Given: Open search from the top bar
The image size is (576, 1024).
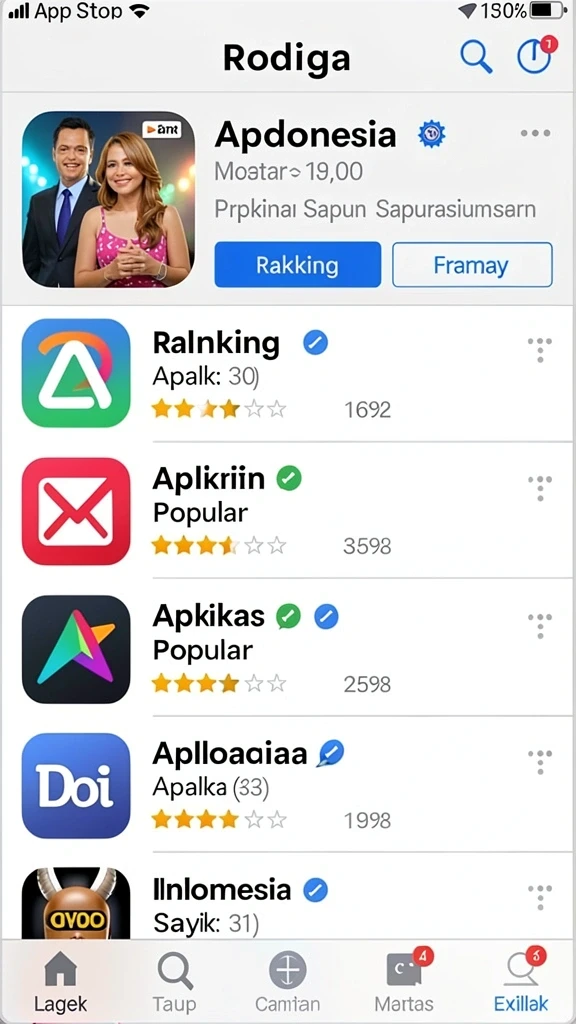Looking at the screenshot, I should pos(475,56).
